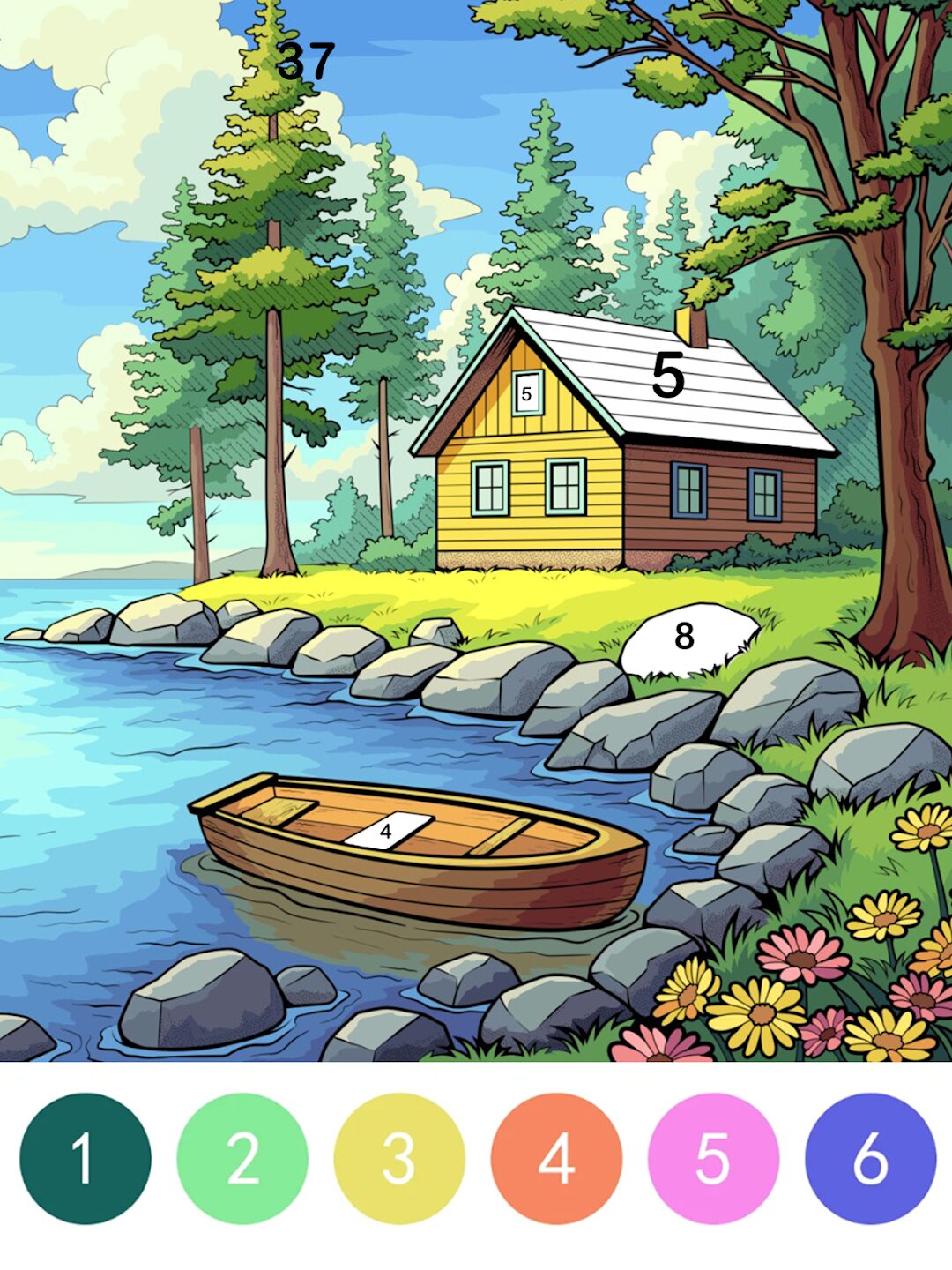Choose blue-purple color number 6
952x1270 pixels.
coord(870,1158)
